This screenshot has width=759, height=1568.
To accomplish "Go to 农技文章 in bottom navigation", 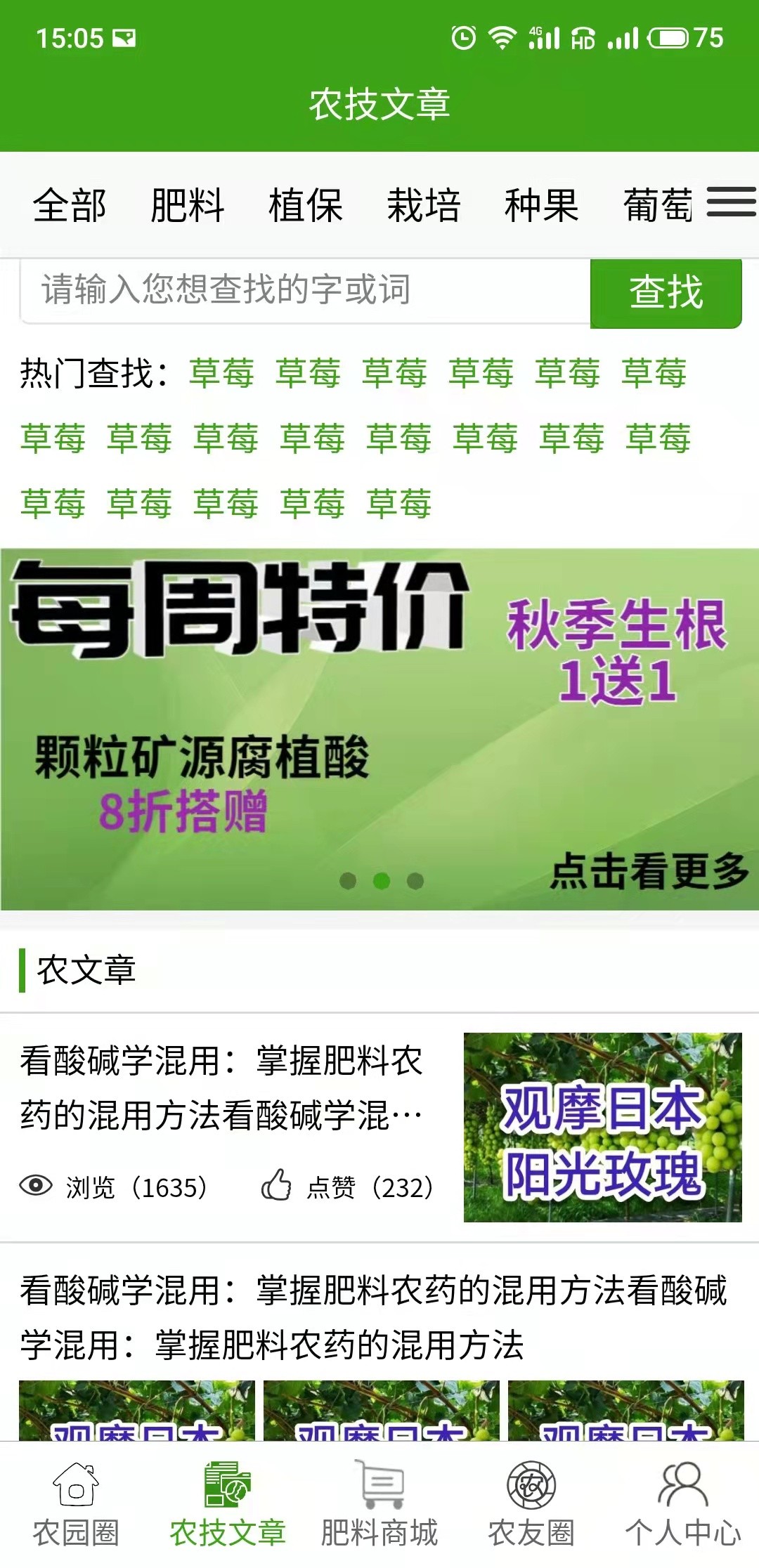I will coord(228,1505).
